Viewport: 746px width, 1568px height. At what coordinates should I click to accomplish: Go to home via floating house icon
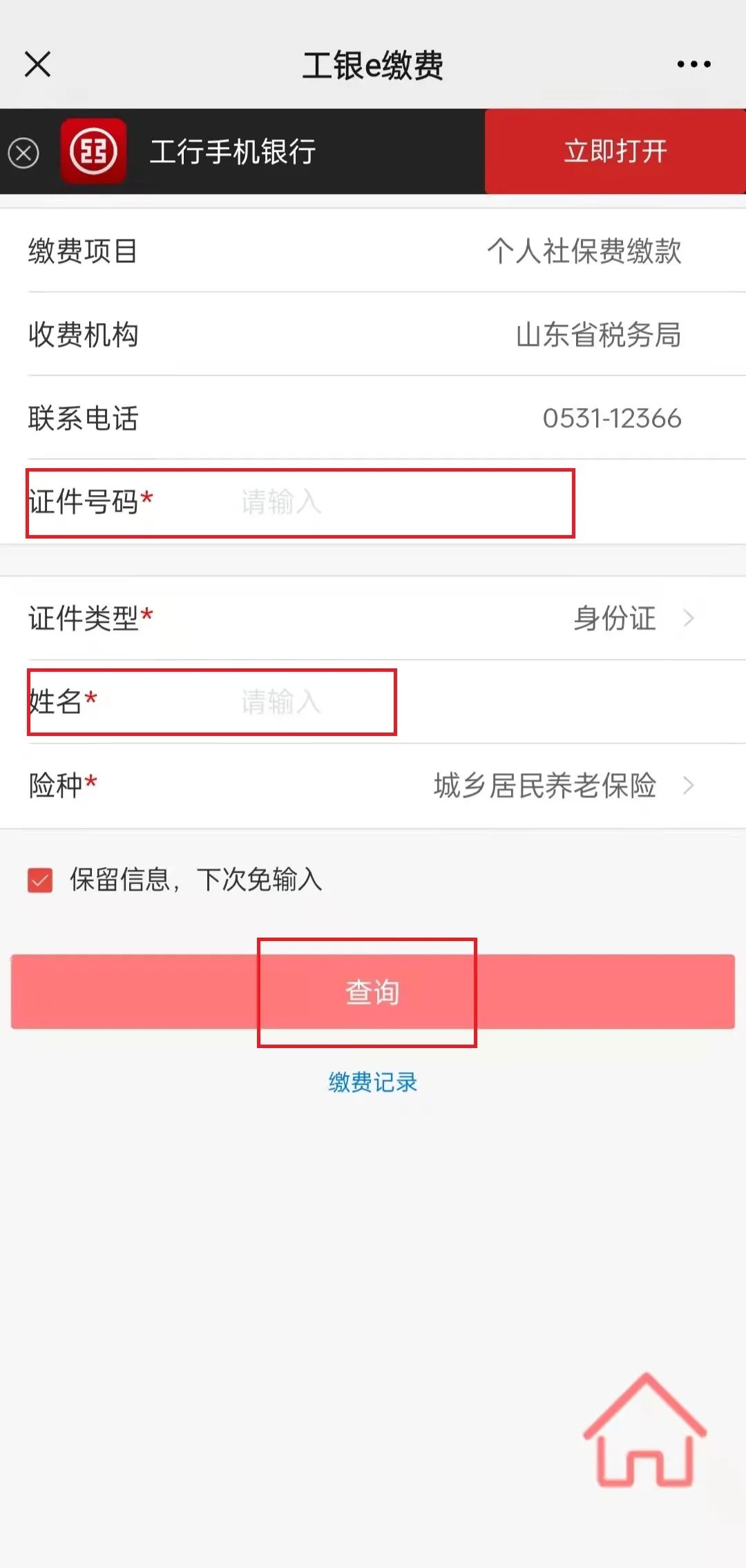tap(645, 1431)
